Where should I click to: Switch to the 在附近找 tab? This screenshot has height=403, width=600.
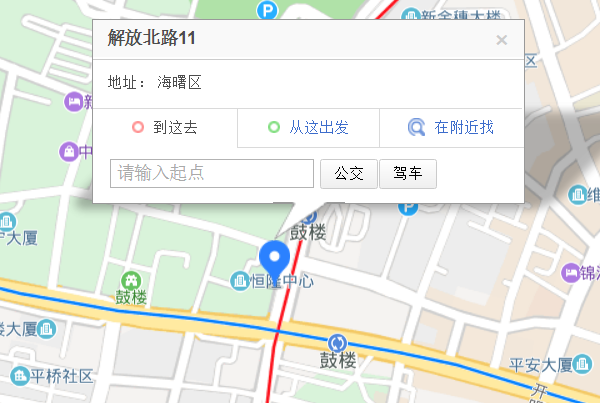451,128
